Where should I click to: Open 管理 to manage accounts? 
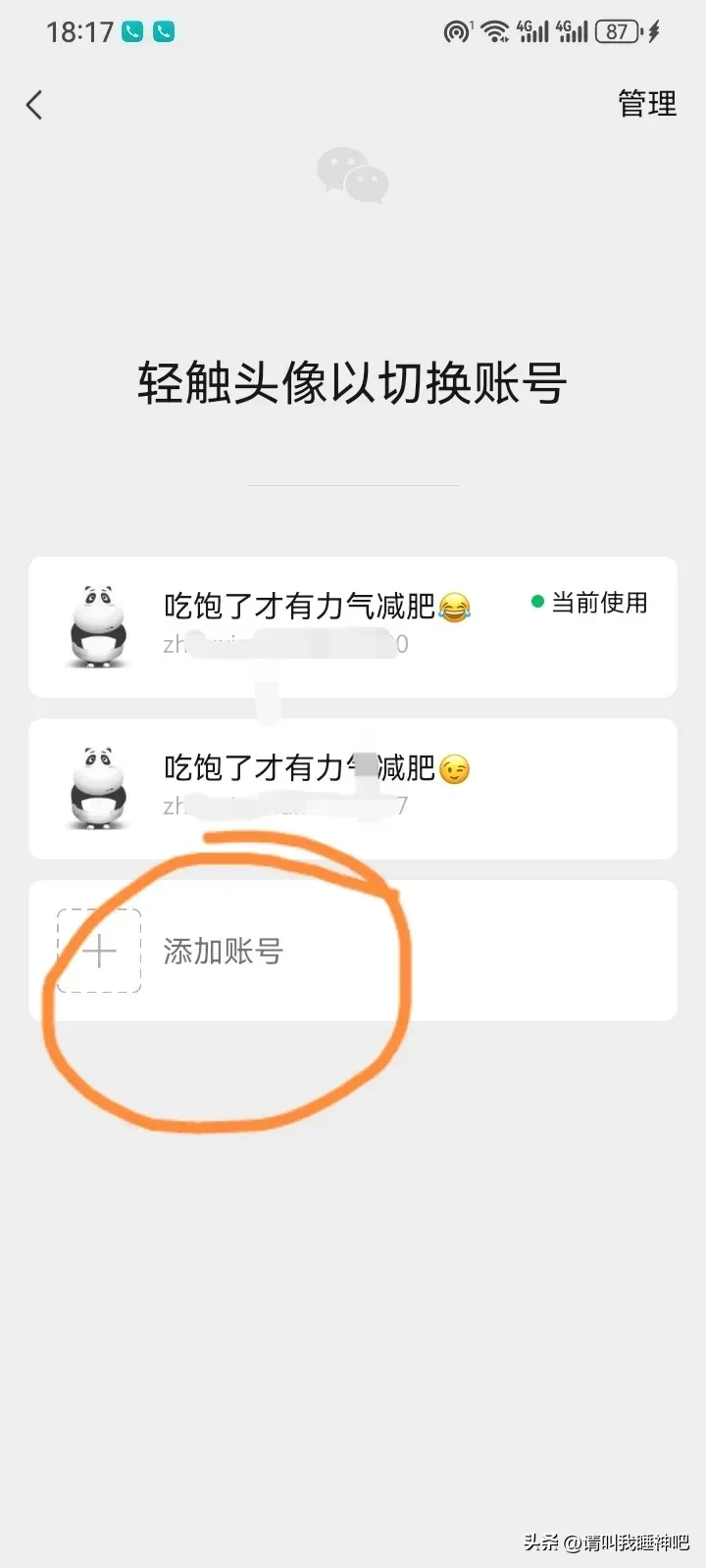(646, 104)
